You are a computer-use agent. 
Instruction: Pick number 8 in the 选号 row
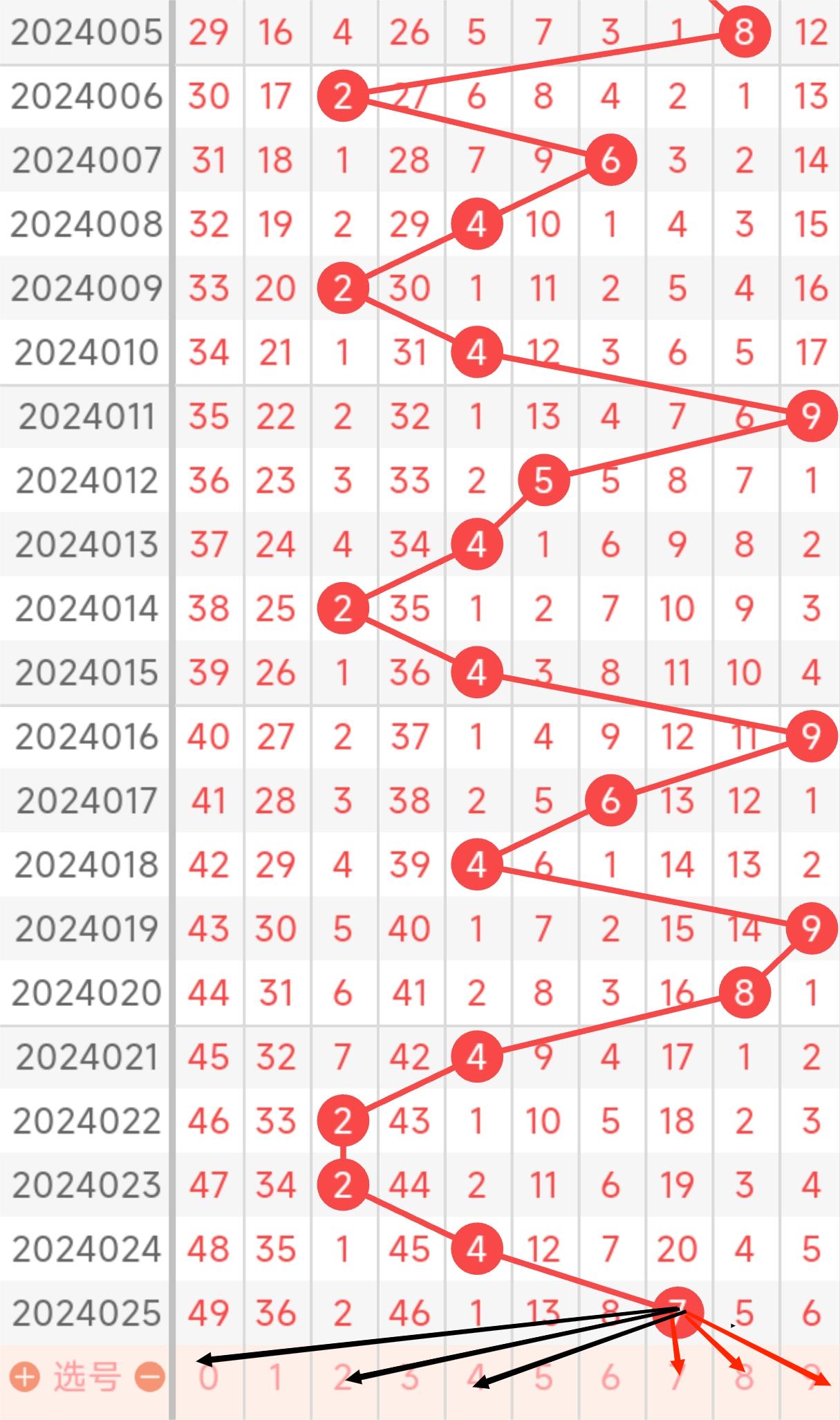tap(745, 1378)
